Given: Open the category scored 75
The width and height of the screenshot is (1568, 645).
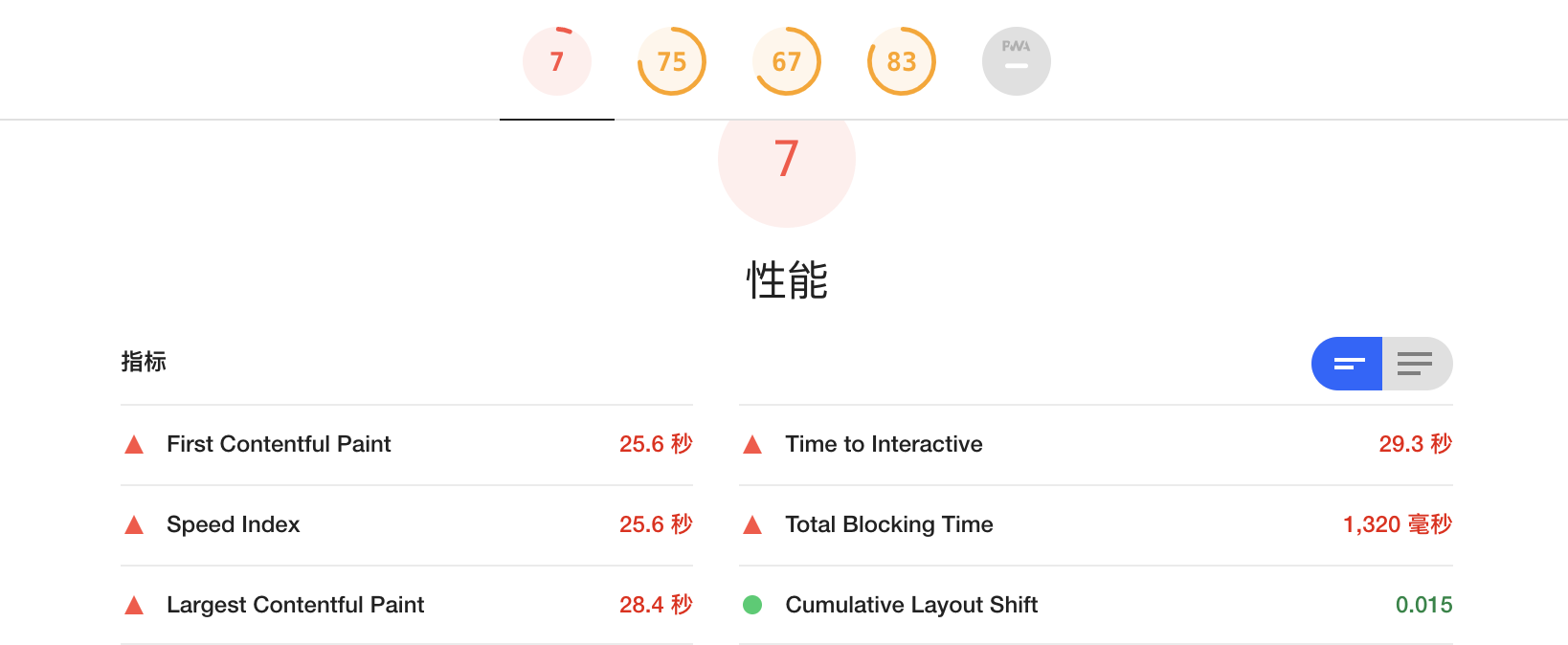Looking at the screenshot, I should pos(671,61).
